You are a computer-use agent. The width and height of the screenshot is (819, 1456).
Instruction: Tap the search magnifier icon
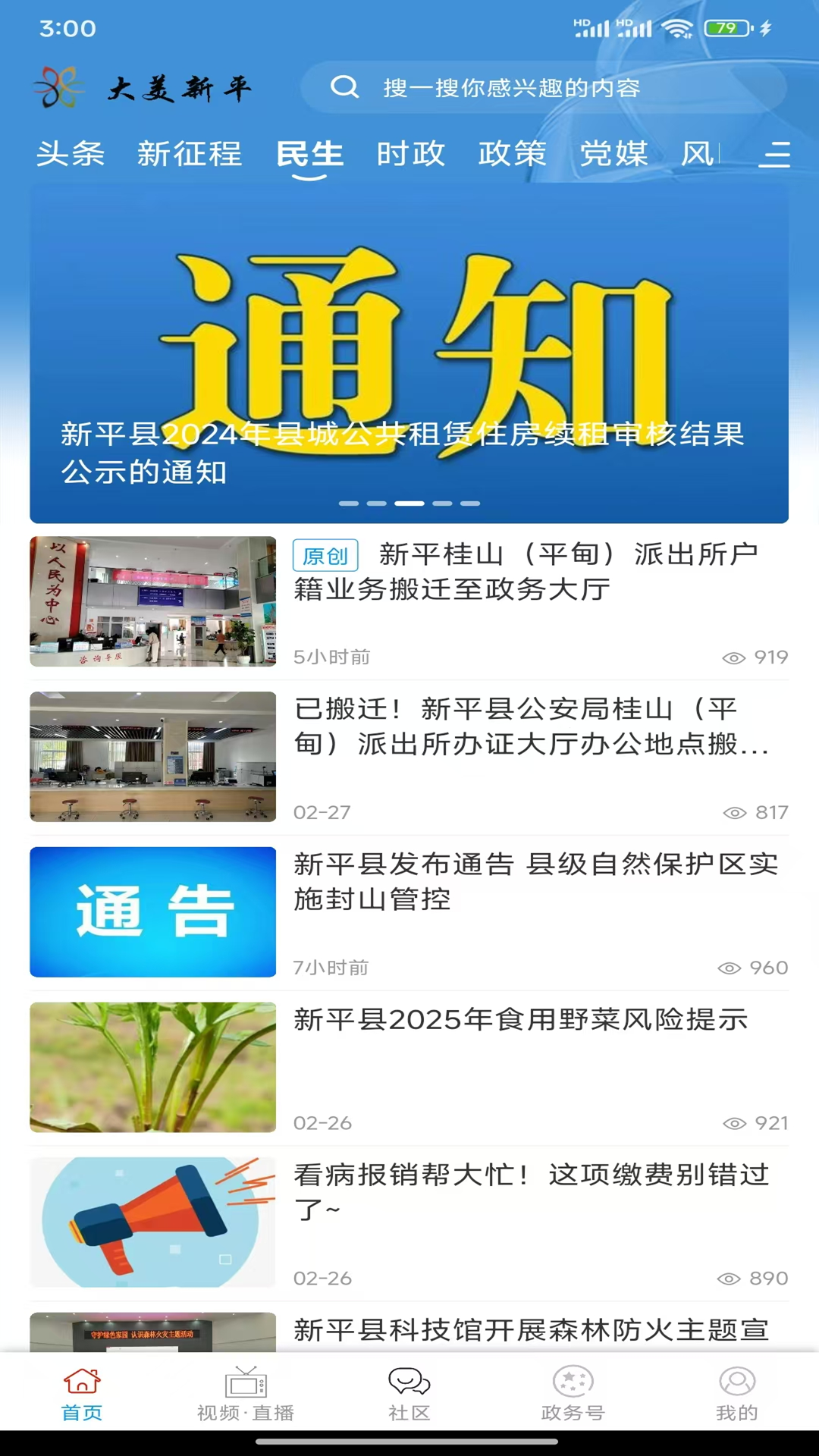346,87
